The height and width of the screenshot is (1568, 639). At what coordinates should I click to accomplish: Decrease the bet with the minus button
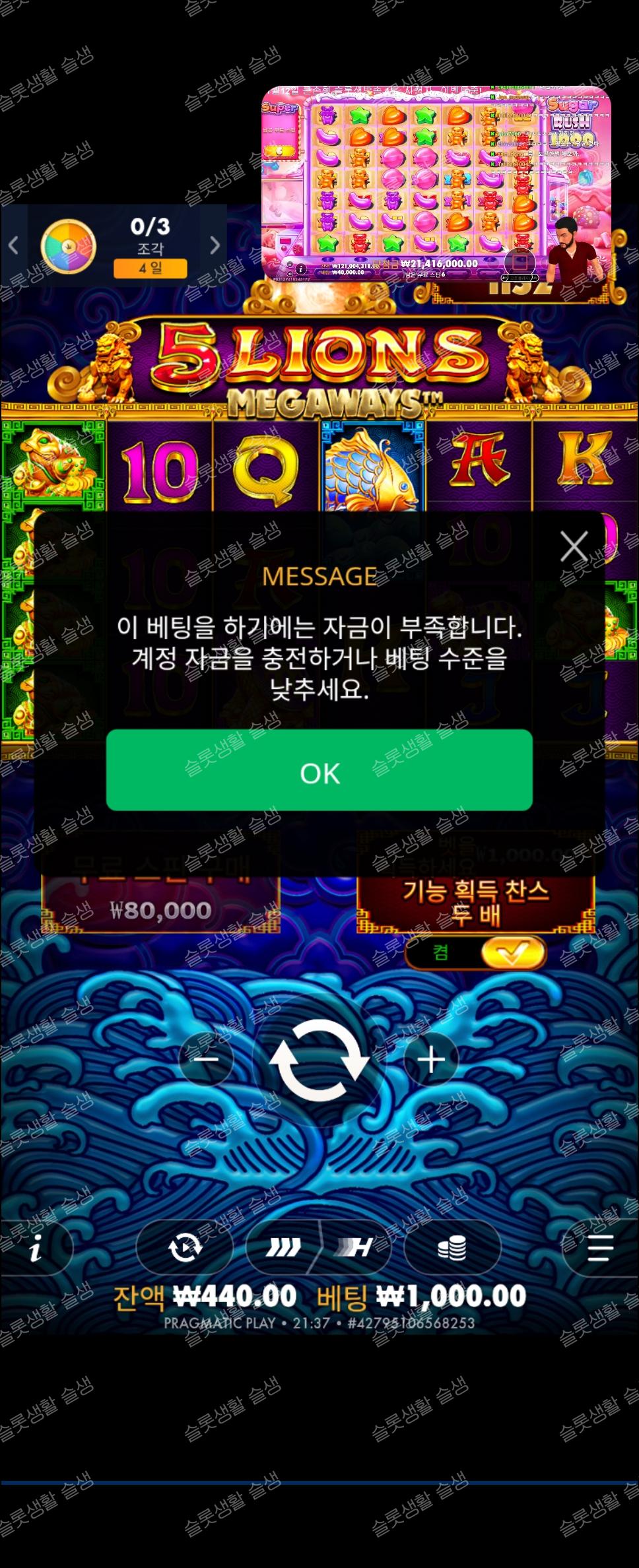coord(207,1060)
